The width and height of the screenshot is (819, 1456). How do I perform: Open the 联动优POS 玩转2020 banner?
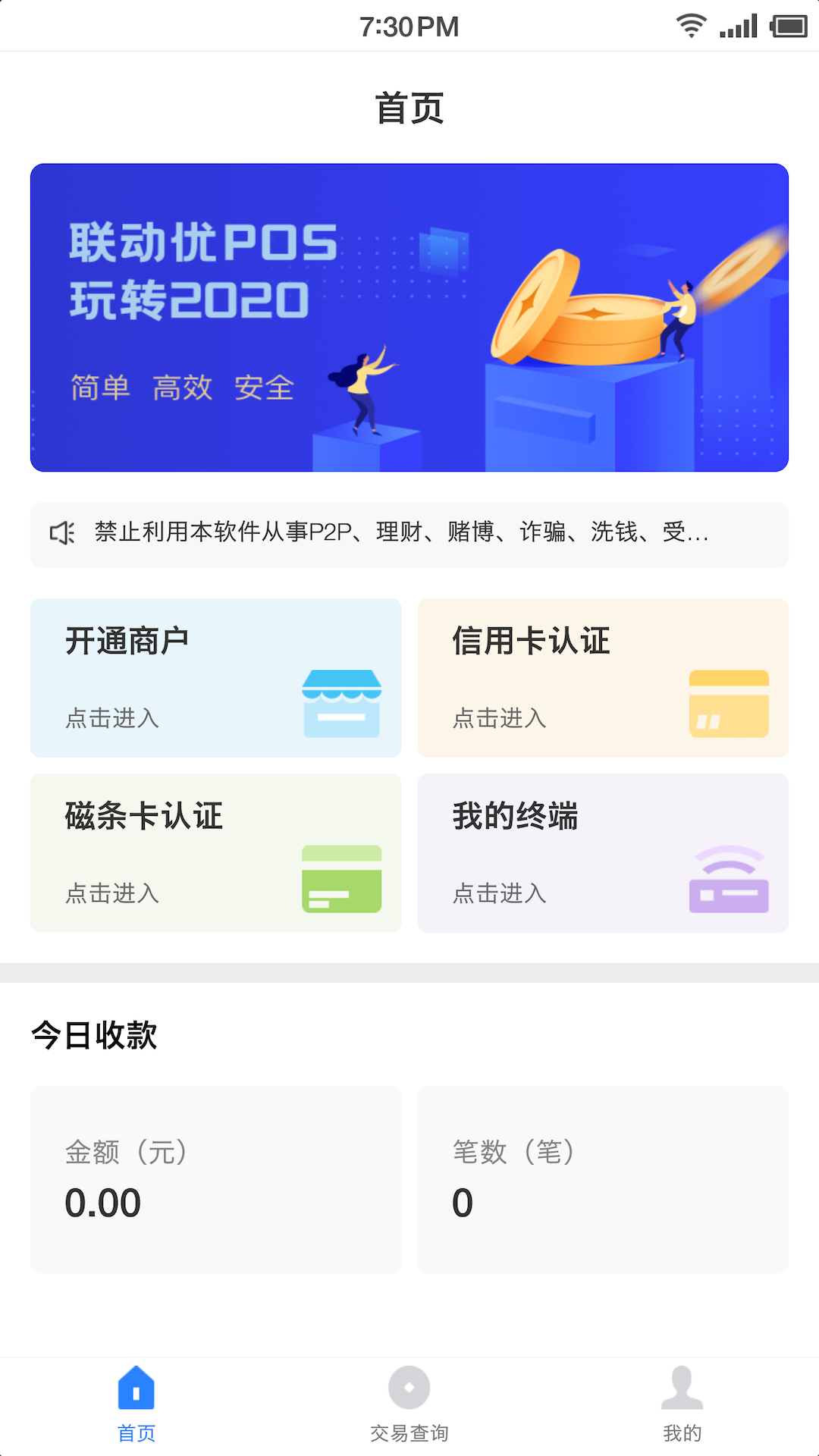[409, 317]
